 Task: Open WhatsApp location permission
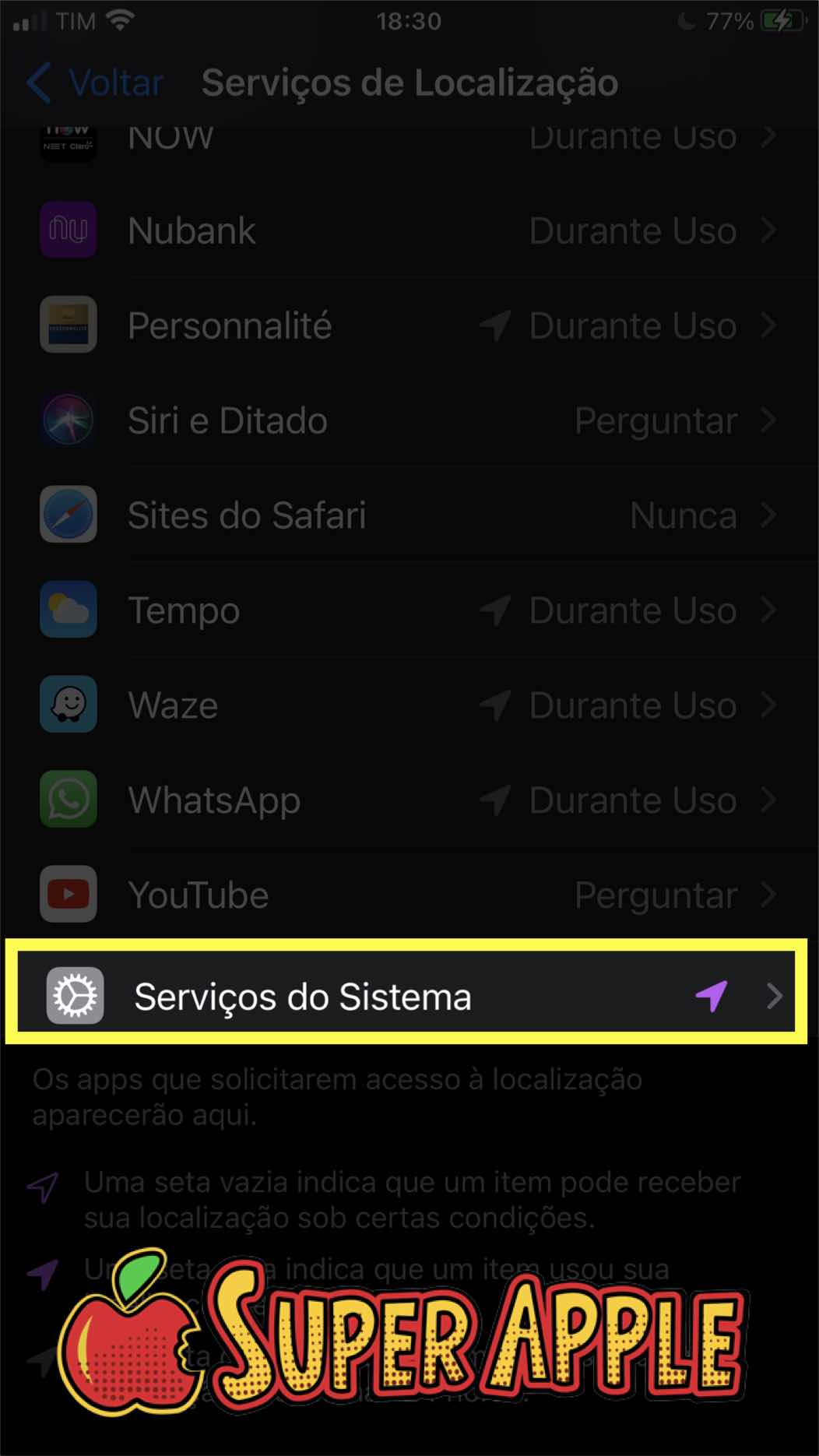tap(409, 800)
